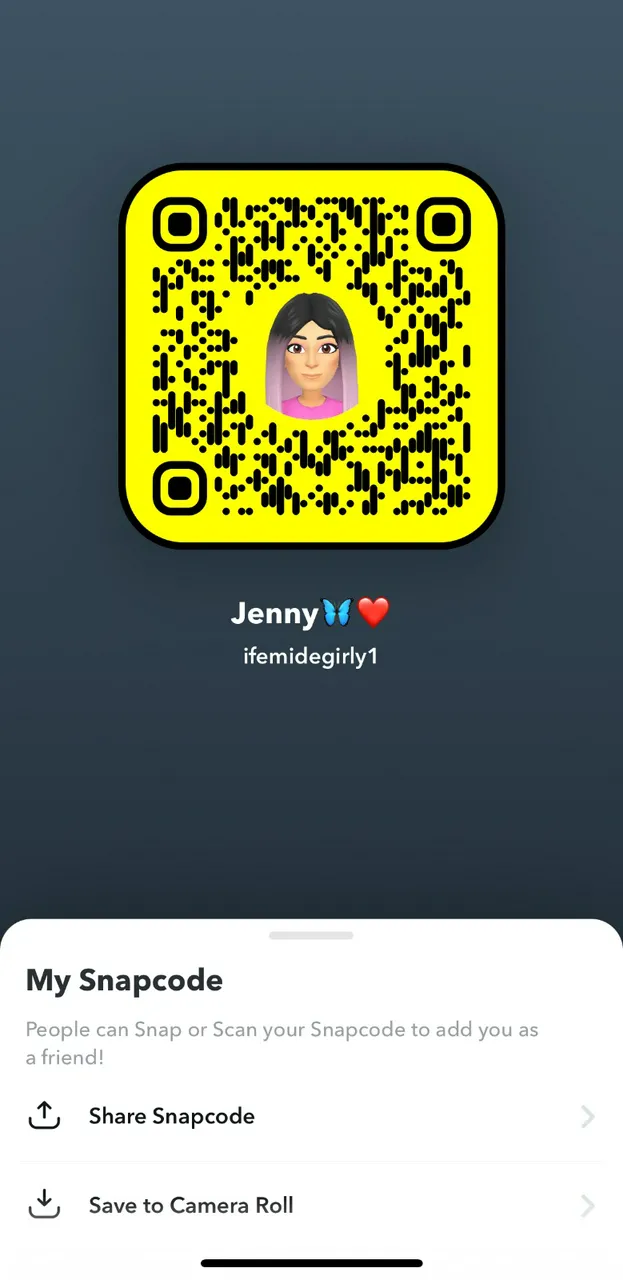Select Save to Camera Roll
This screenshot has height=1280, width=623.
(x=191, y=1205)
